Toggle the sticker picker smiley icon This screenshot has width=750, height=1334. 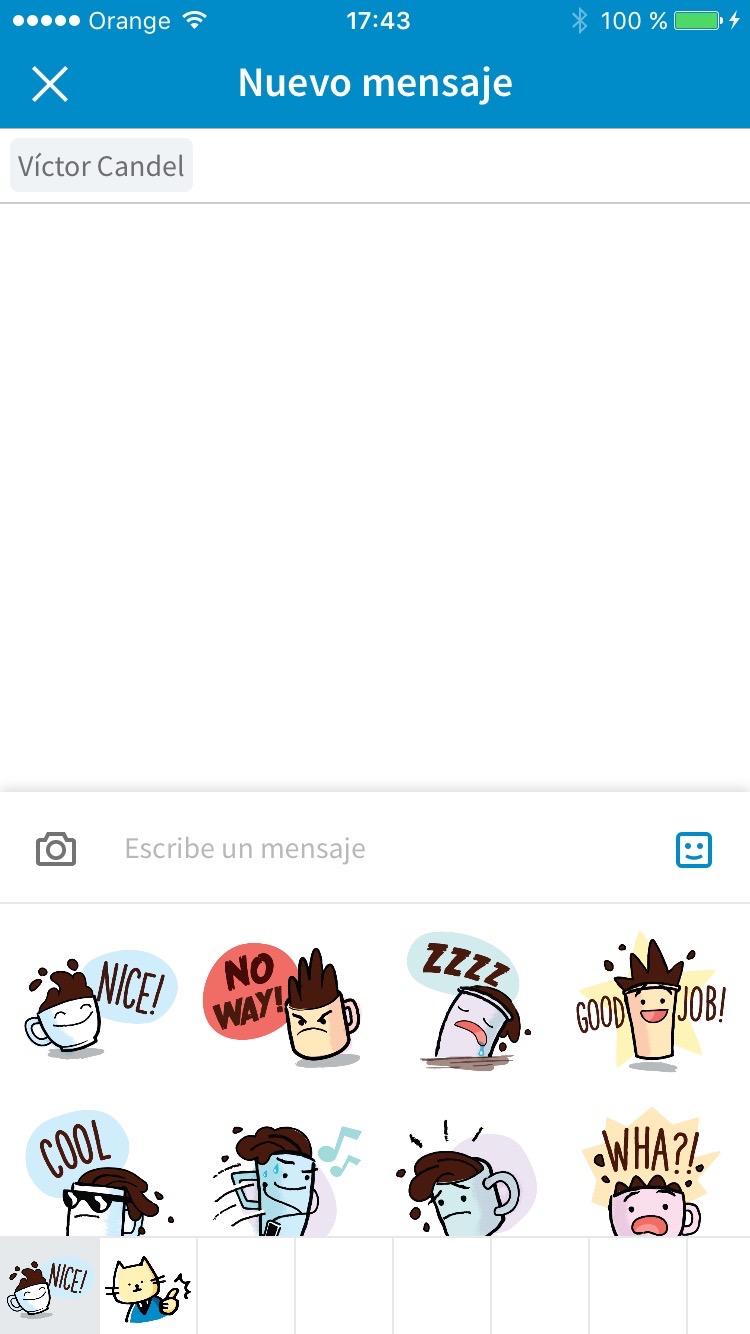coord(693,849)
